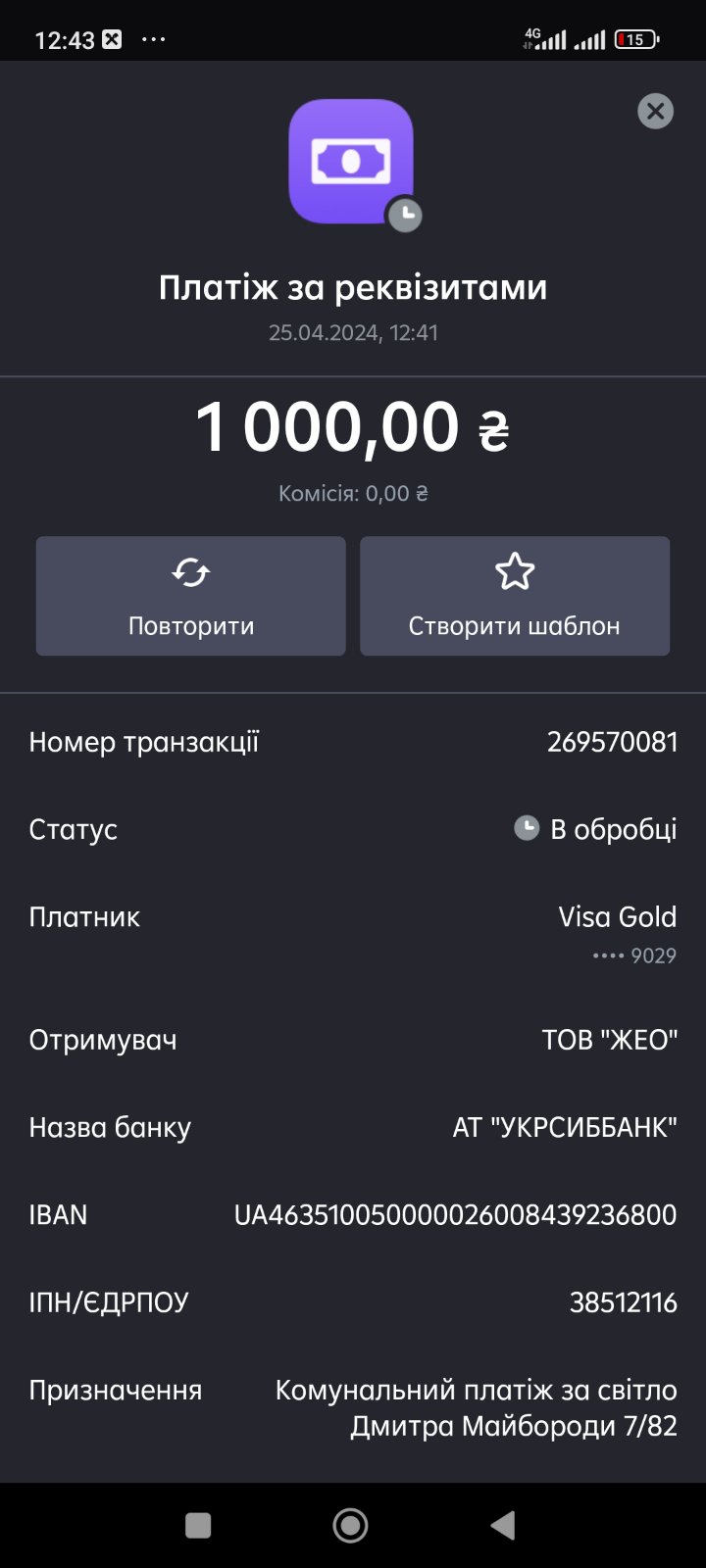Screen dimensions: 706x1568
Task: Close the payment details screen
Action: (x=655, y=111)
